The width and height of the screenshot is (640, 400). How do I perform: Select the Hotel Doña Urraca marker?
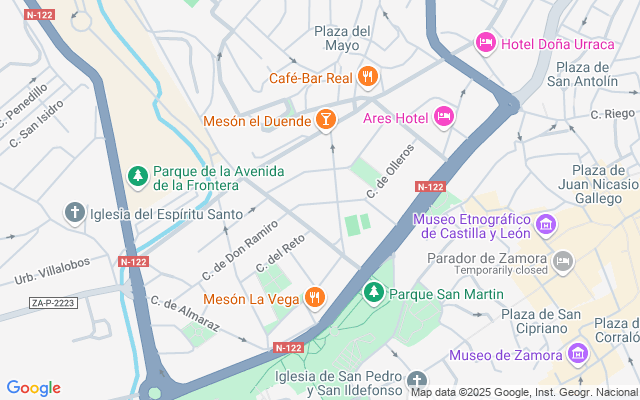[x=486, y=42]
